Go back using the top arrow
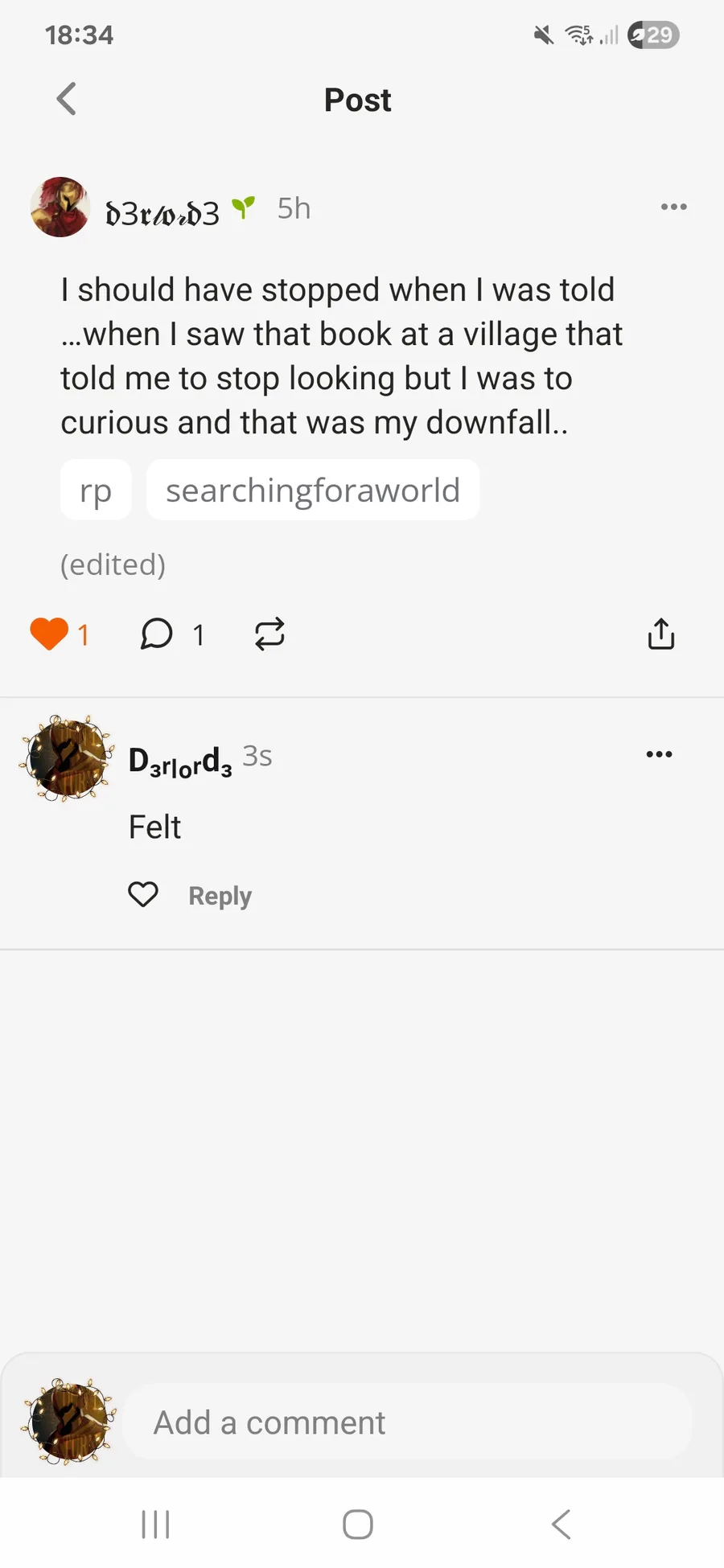This screenshot has height=1568, width=724. (67, 100)
